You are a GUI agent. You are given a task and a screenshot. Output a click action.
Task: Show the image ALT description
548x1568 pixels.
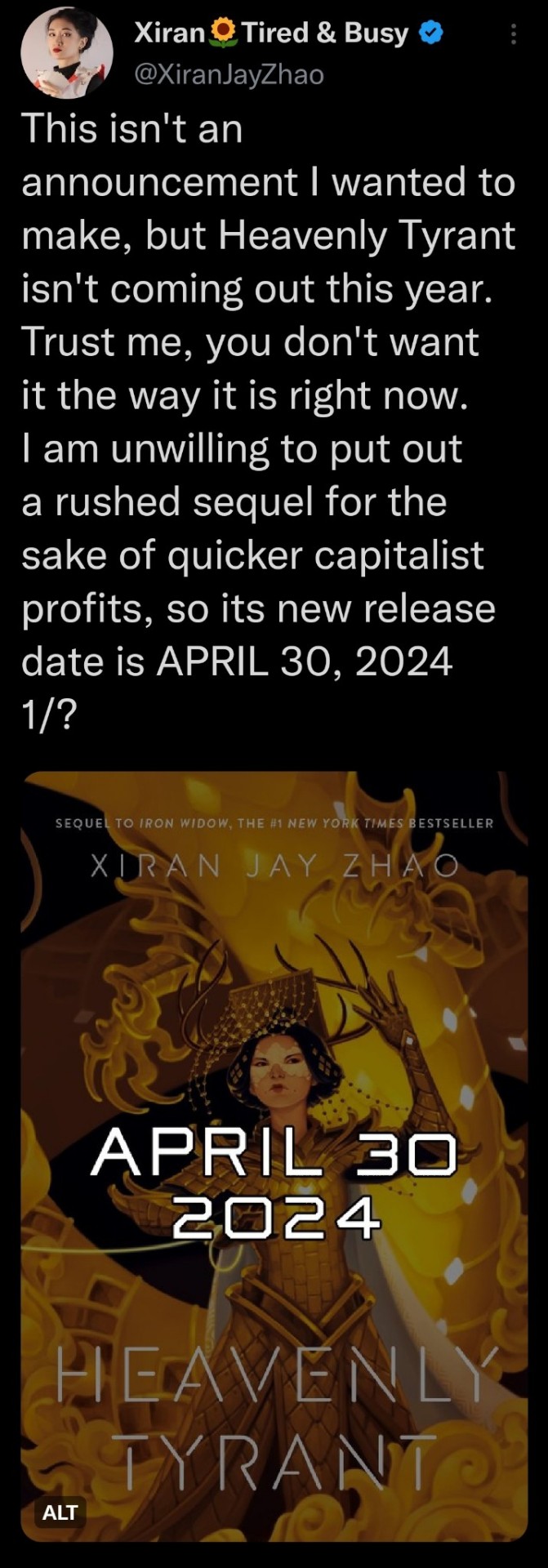click(60, 1512)
